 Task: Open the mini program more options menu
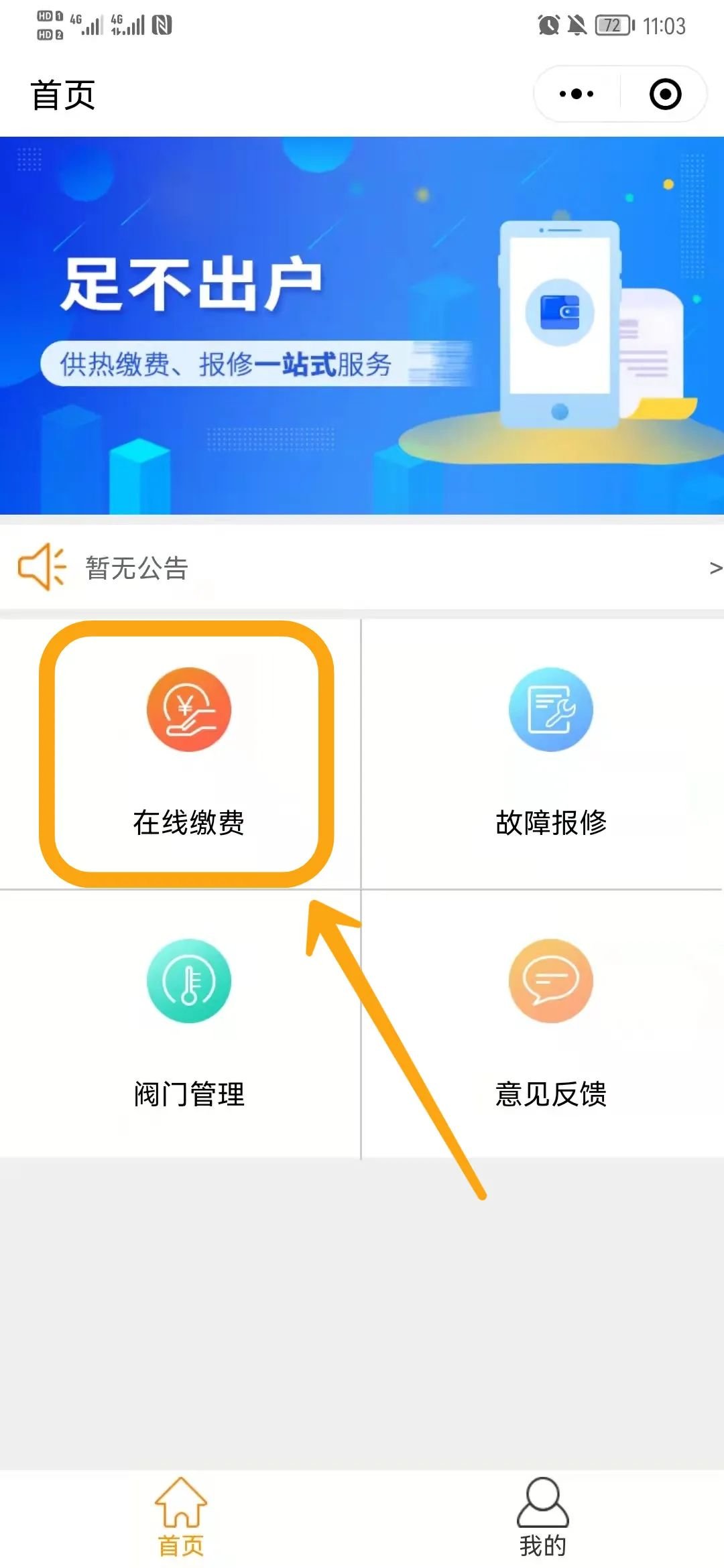pyautogui.click(x=577, y=94)
